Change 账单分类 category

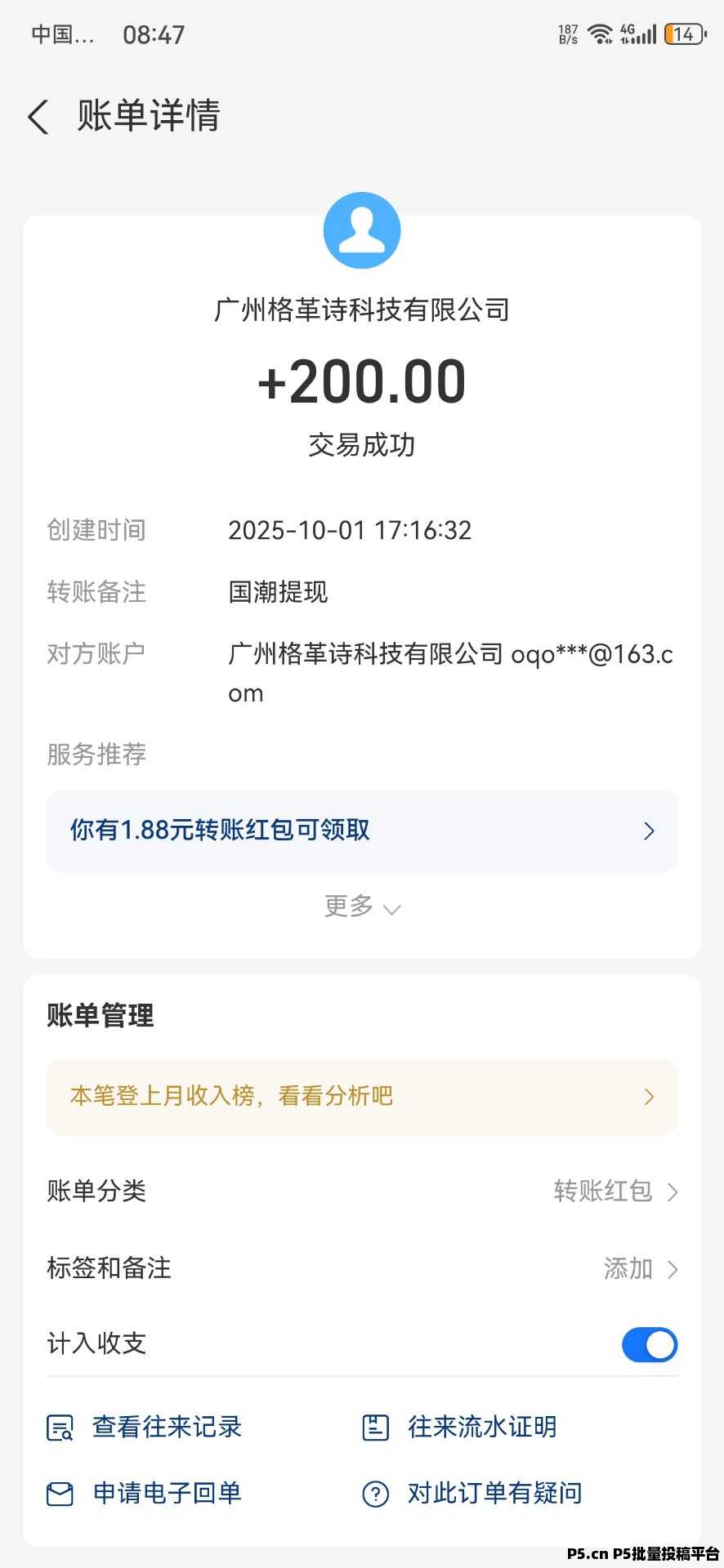(x=615, y=1192)
